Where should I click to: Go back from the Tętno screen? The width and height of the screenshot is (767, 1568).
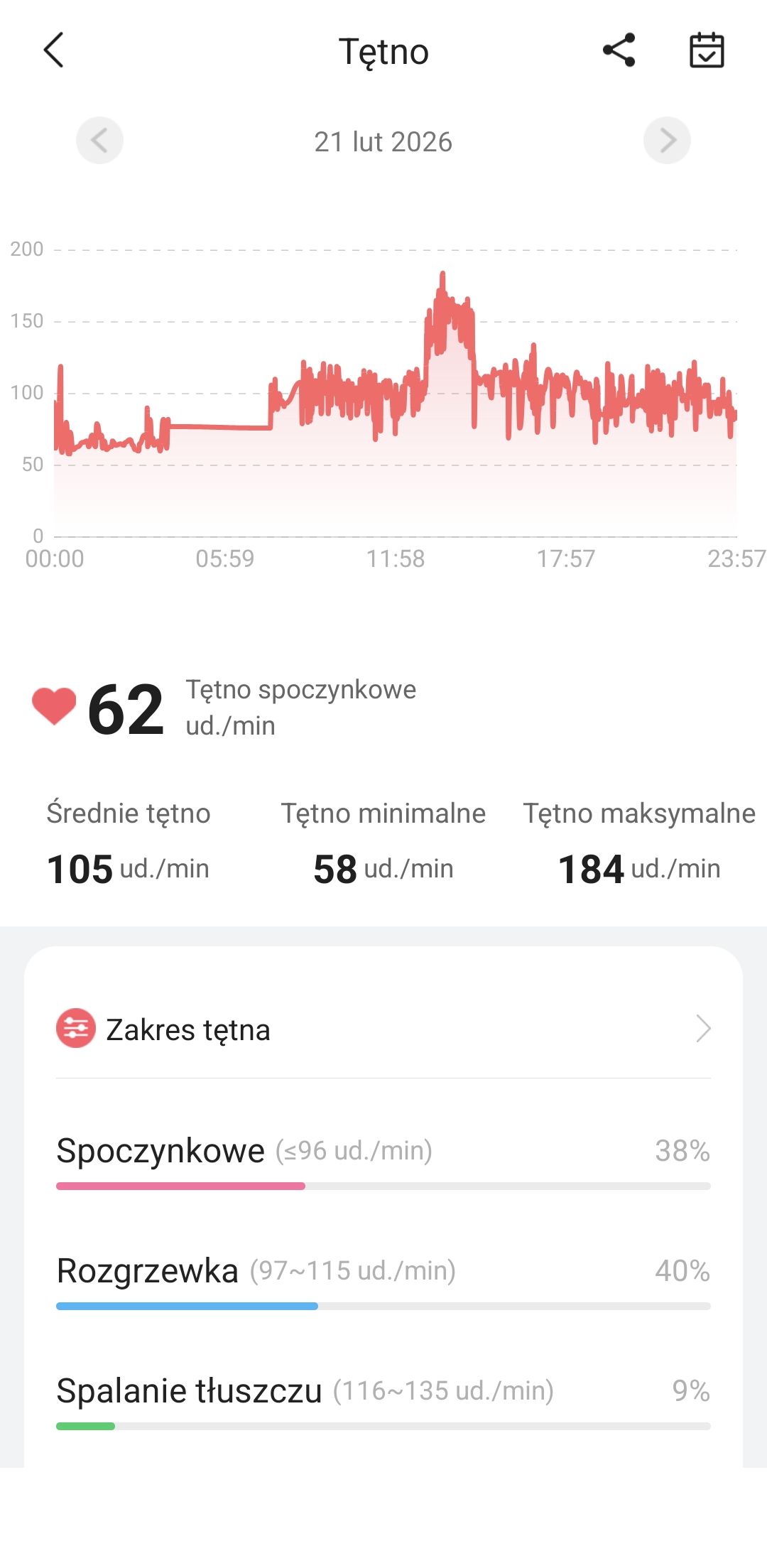tap(54, 50)
